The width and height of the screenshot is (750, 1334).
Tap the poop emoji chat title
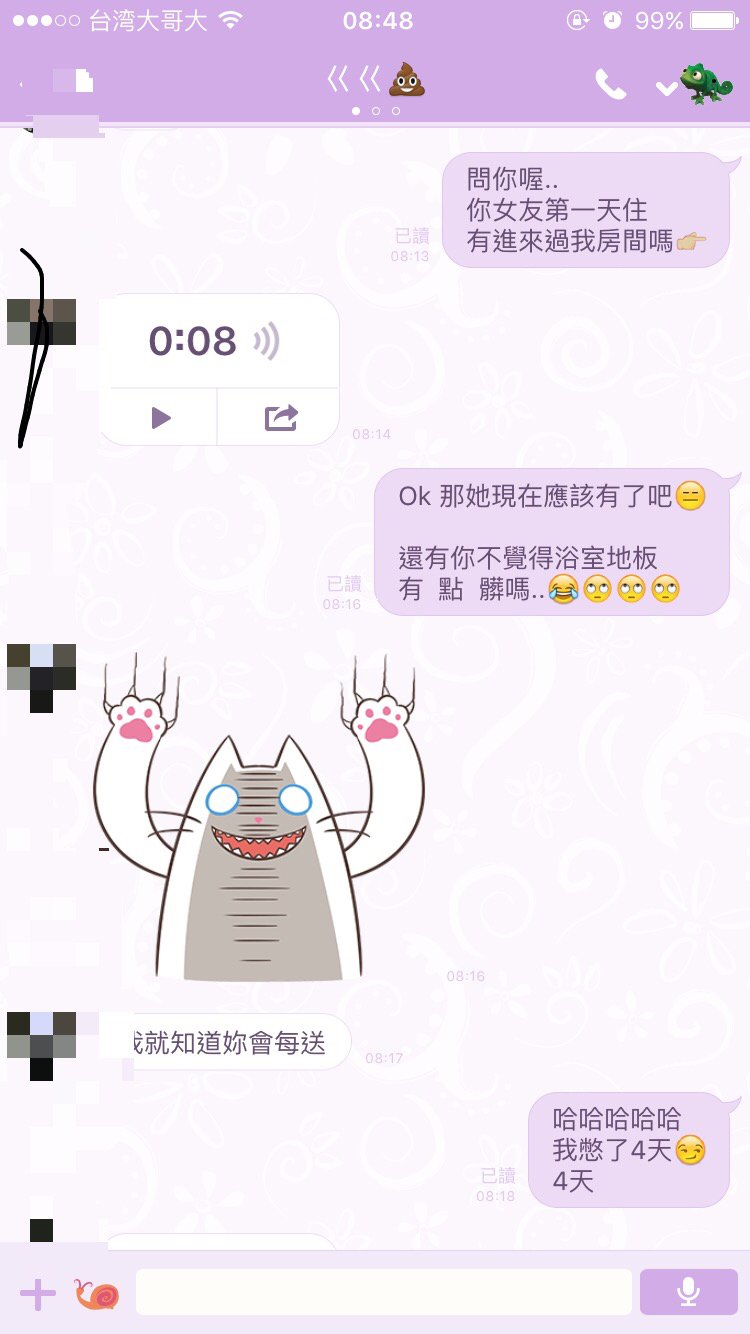(406, 82)
